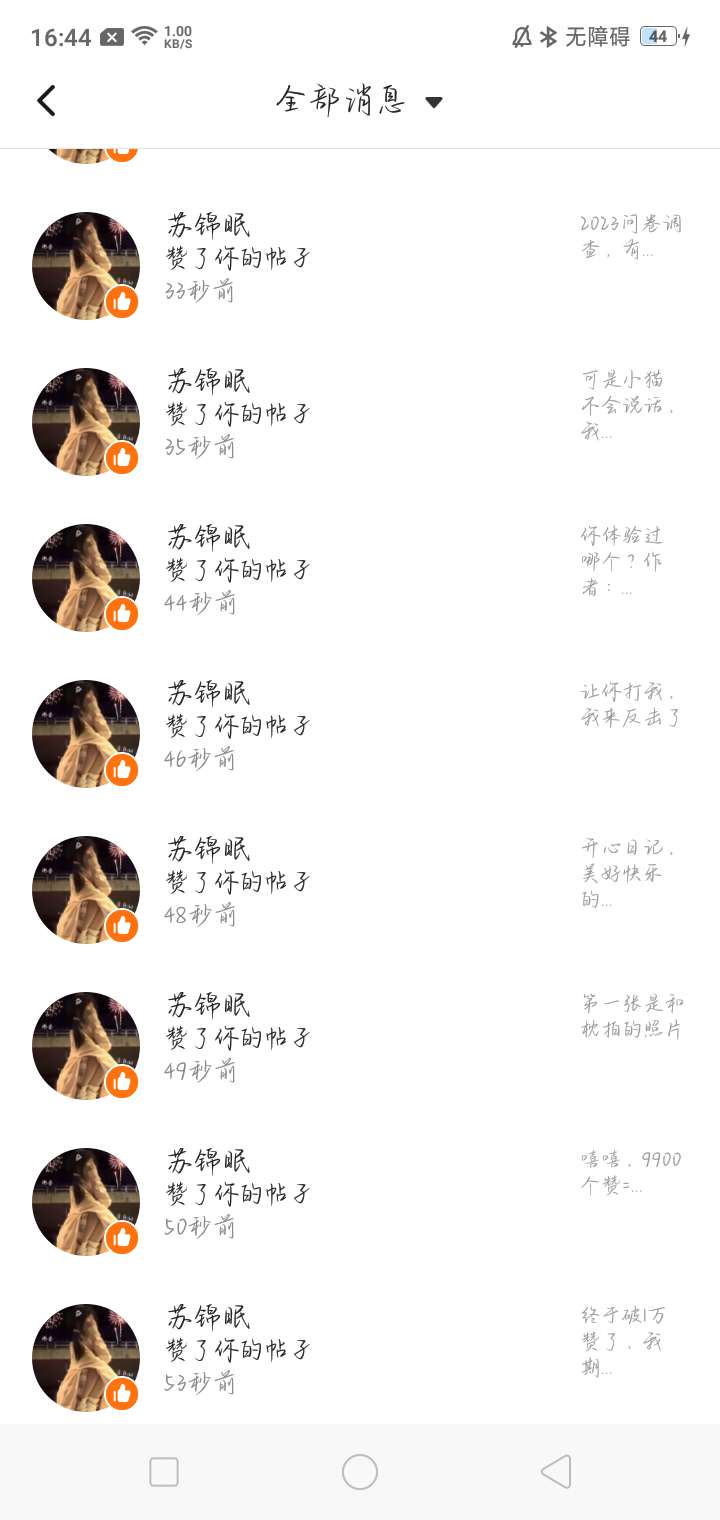Screen dimensions: 720x1520
Task: Open the like notification from 49秒前
Action: tap(360, 1038)
